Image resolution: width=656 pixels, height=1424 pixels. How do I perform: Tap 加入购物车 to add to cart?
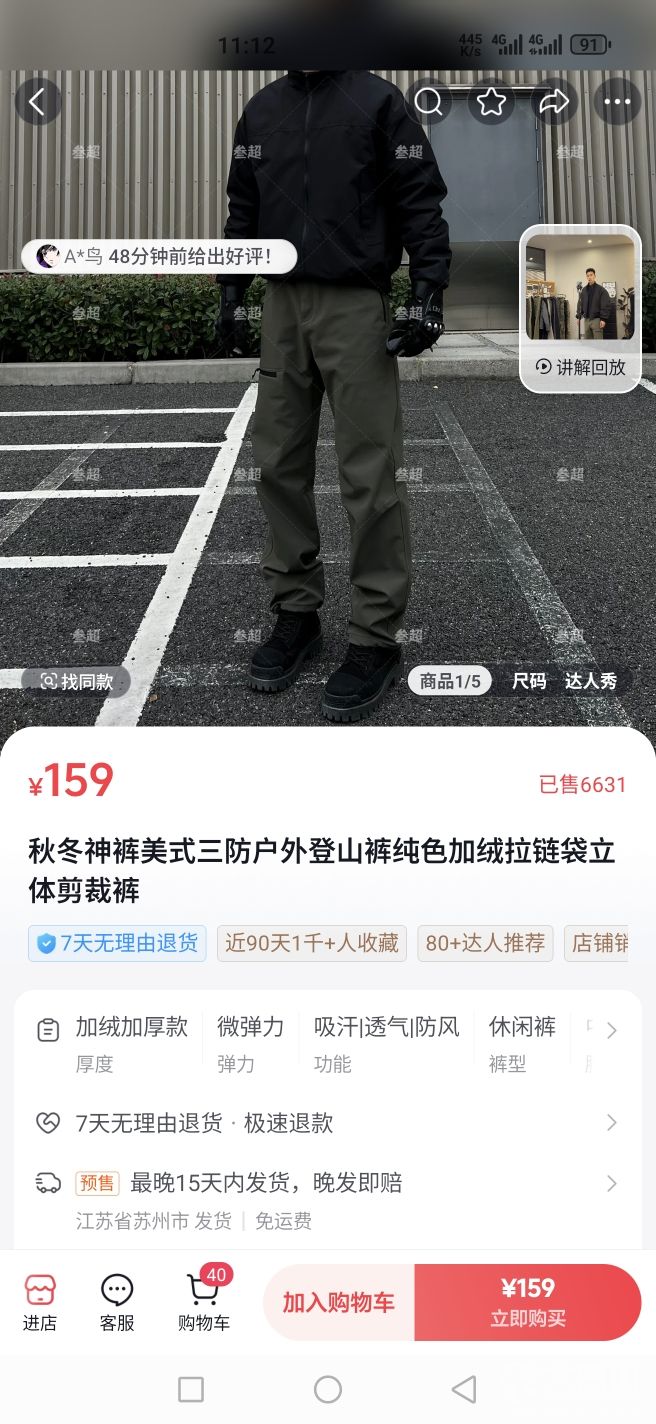click(x=338, y=1302)
